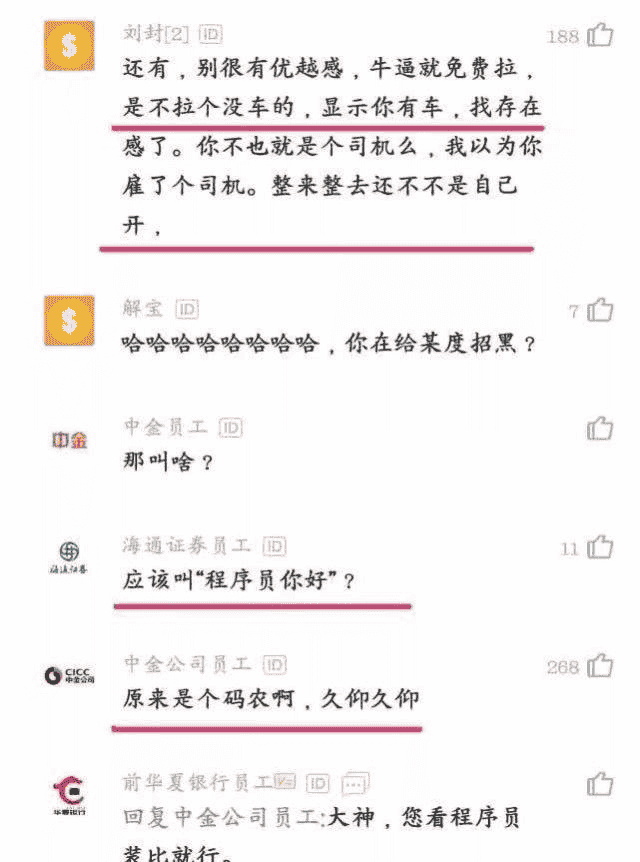640x862 pixels.
Task: Open 解宝's profile avatar
Action: coord(69,321)
